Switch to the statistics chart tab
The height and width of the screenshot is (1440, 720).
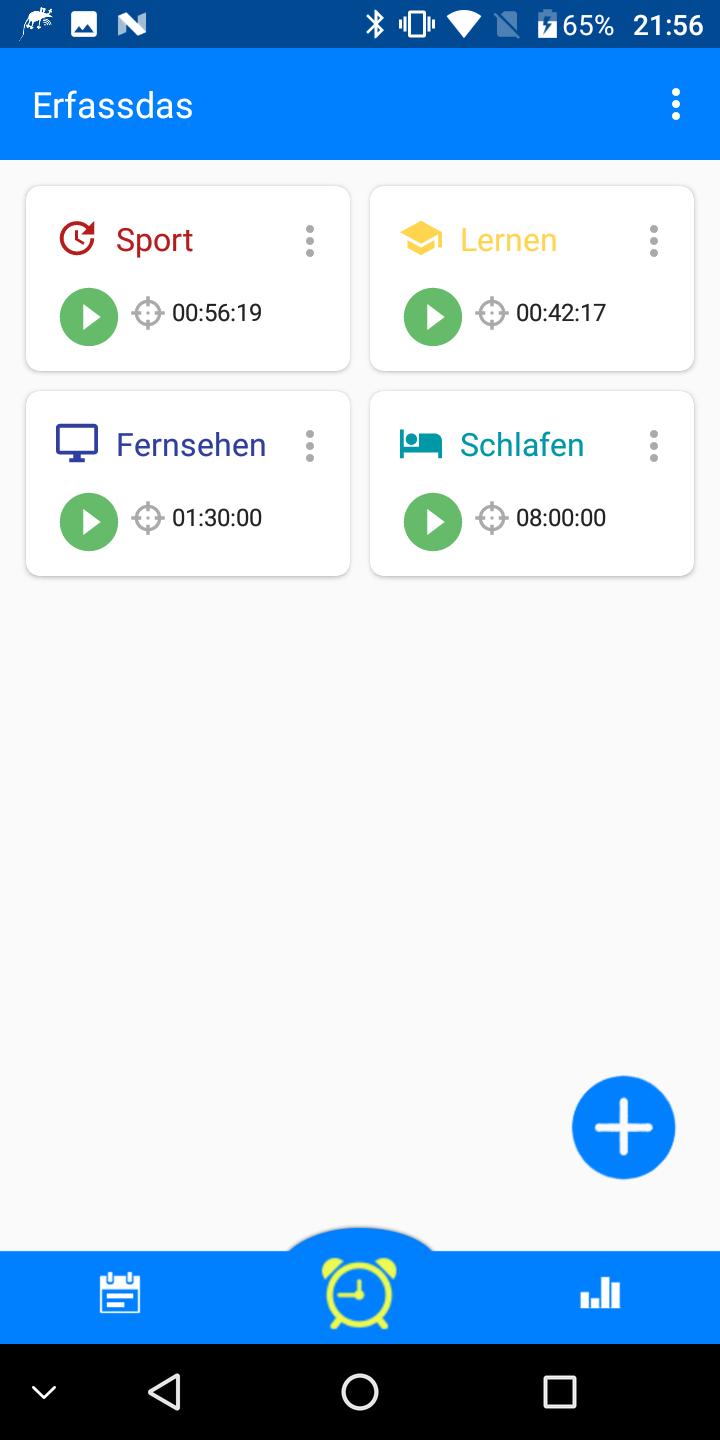point(600,1294)
